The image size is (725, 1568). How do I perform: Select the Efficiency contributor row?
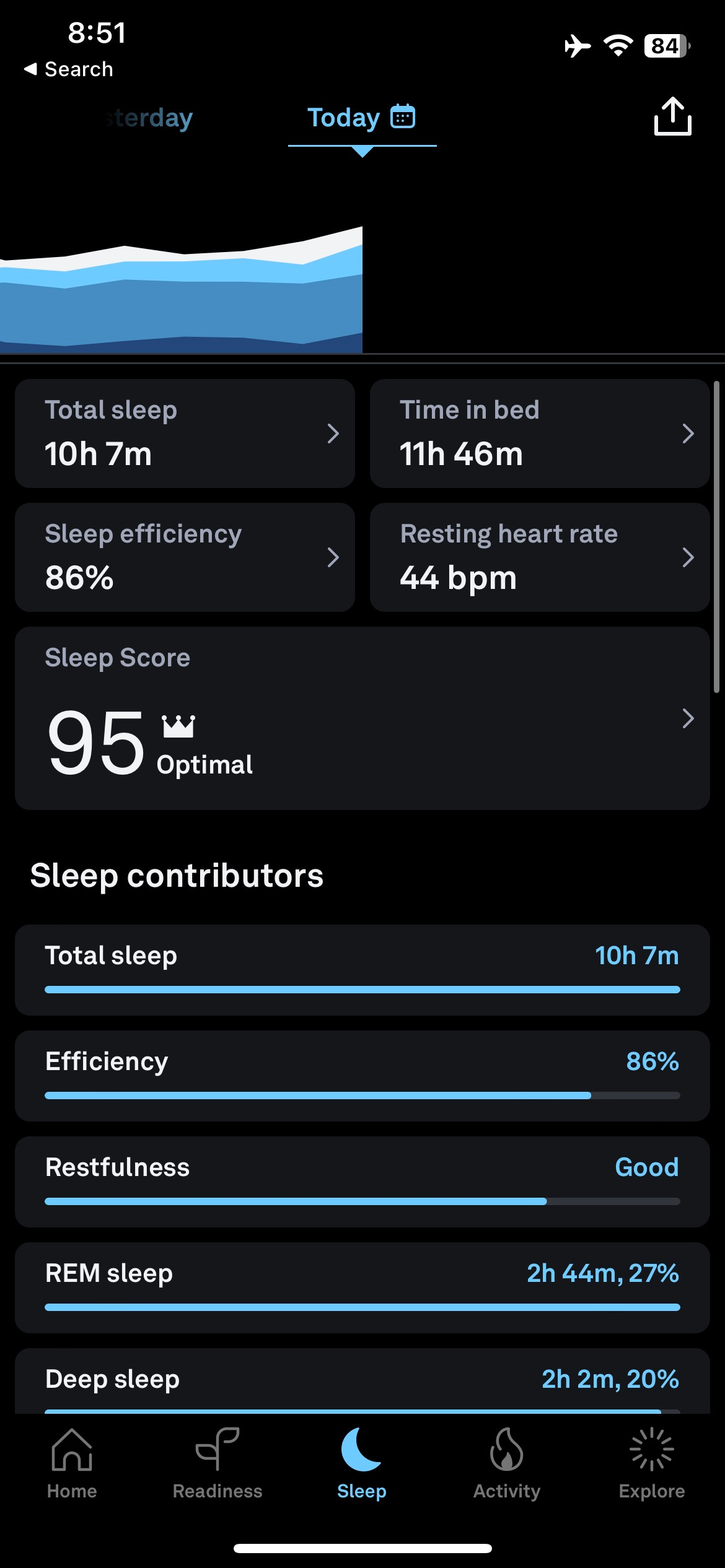coord(362,1076)
